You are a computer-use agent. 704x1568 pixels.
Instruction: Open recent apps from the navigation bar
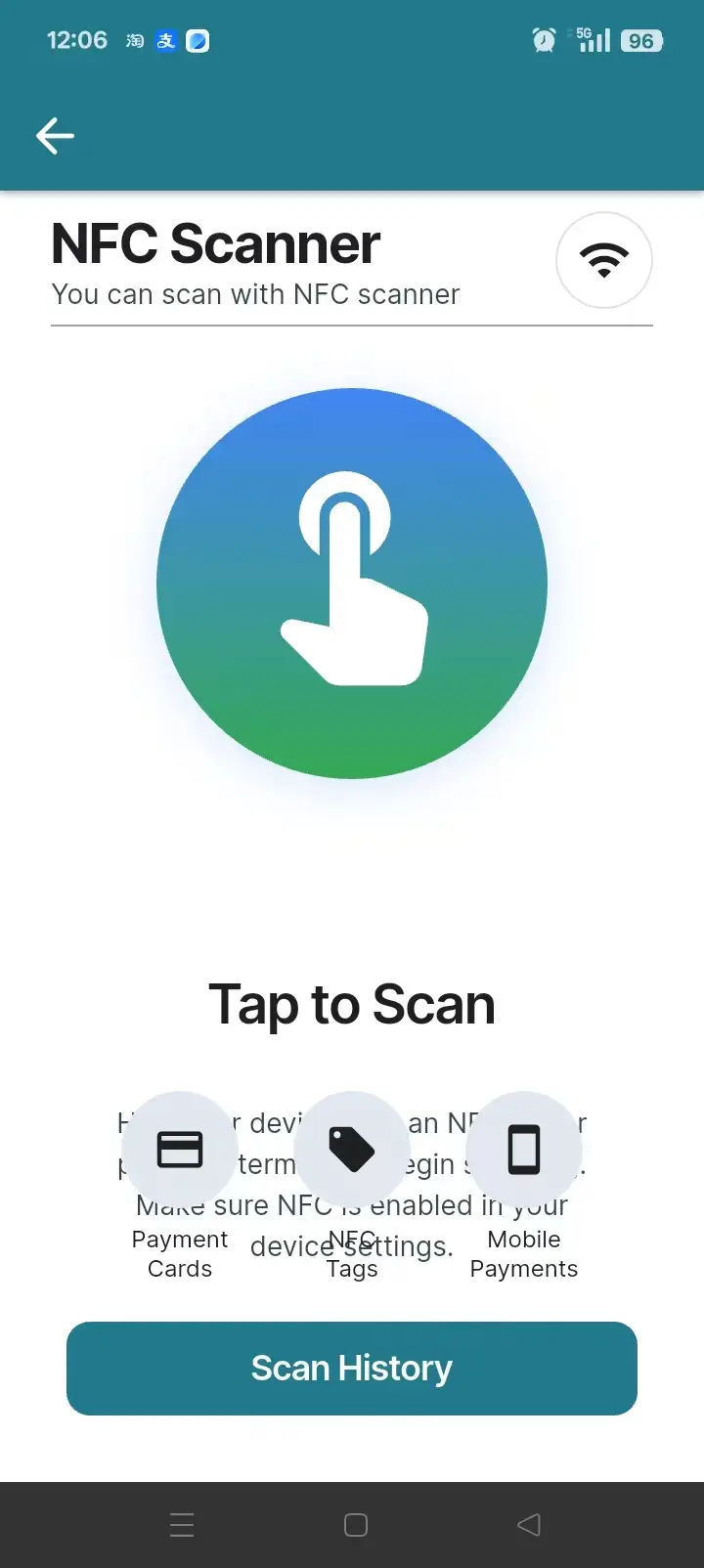pos(182,1525)
